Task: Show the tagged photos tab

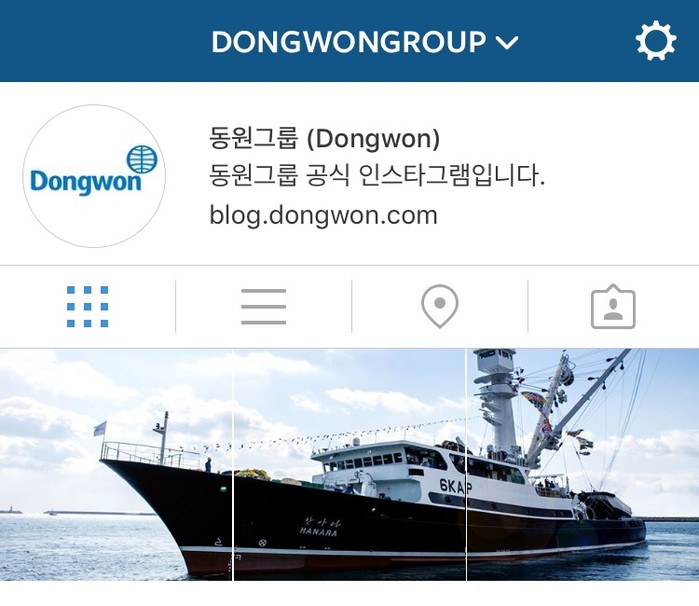Action: pyautogui.click(x=613, y=307)
